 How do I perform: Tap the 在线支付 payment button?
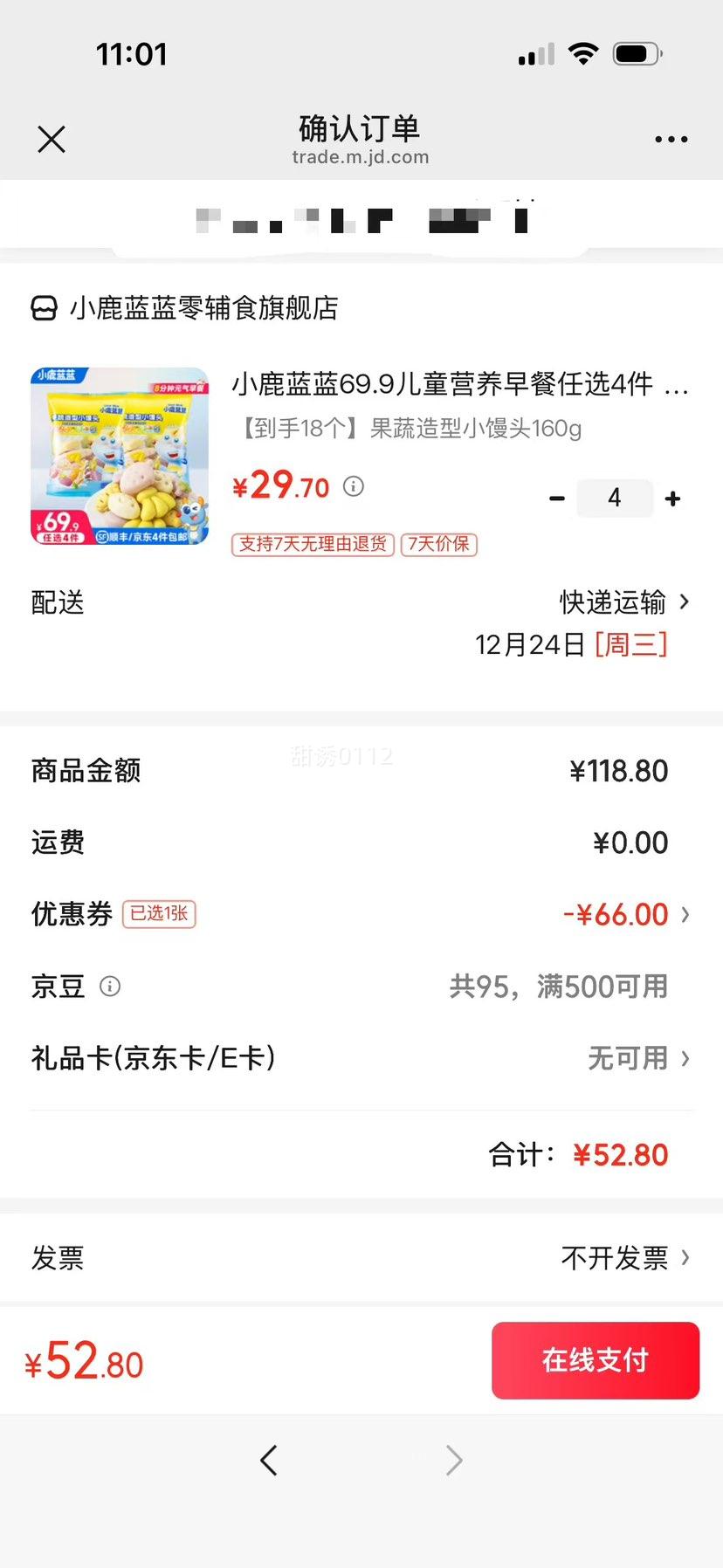595,1360
